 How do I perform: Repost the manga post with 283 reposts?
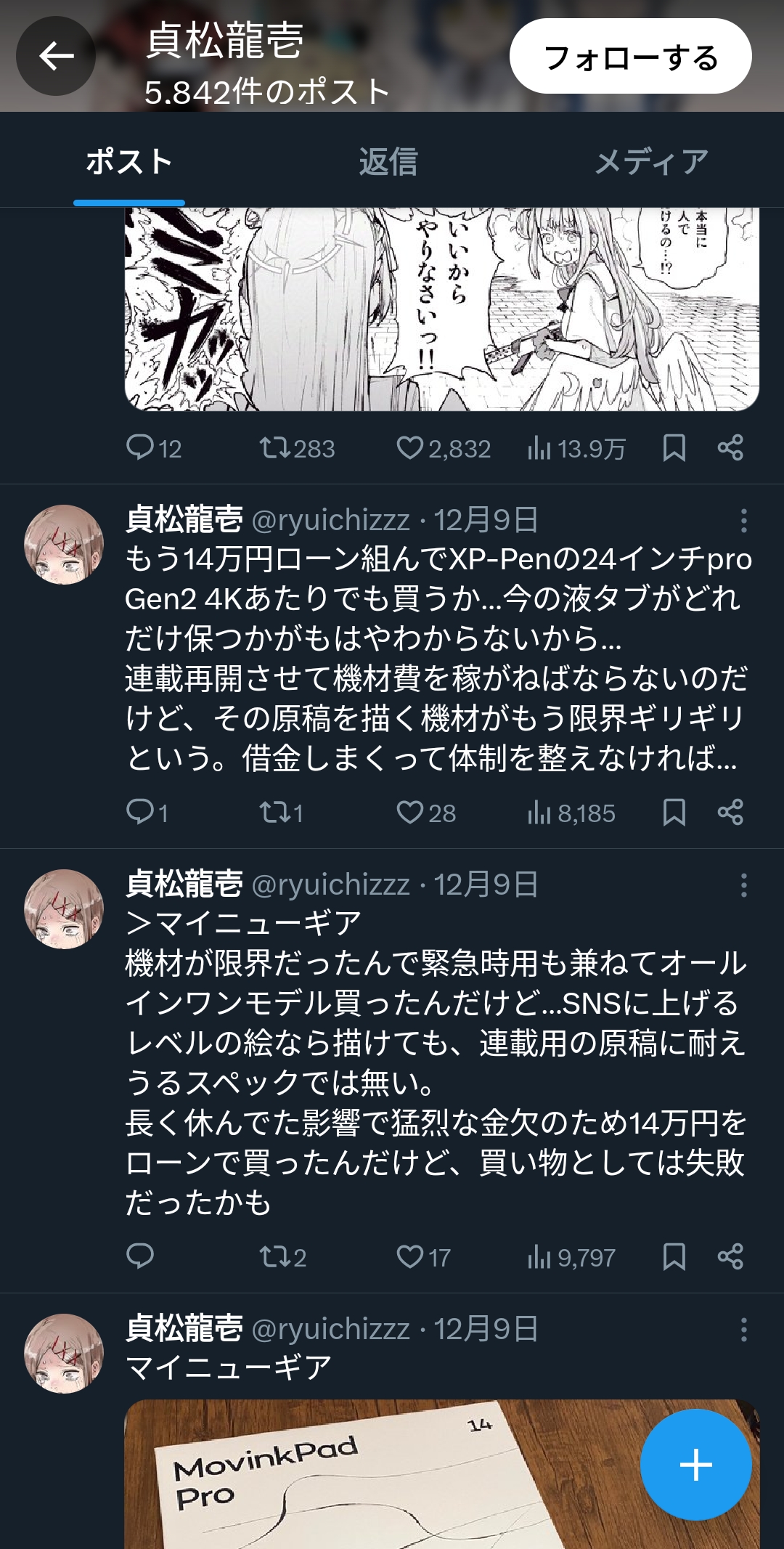pyautogui.click(x=275, y=448)
